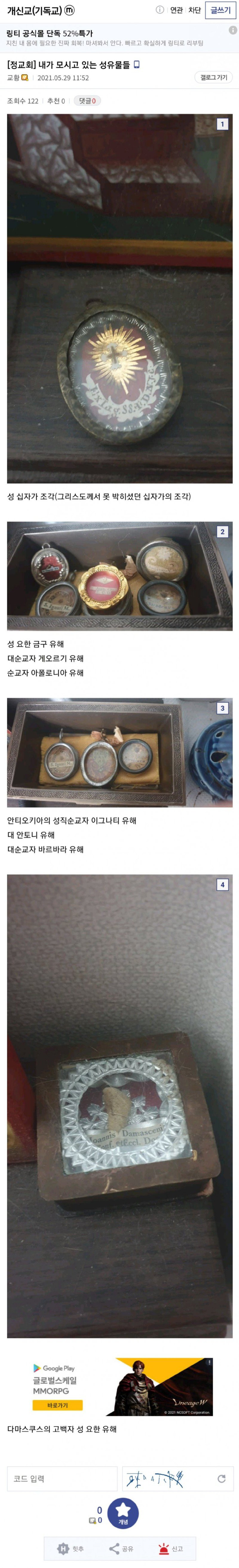Go to the author's 갤로그가기
The image size is (239, 1568).
click(213, 77)
